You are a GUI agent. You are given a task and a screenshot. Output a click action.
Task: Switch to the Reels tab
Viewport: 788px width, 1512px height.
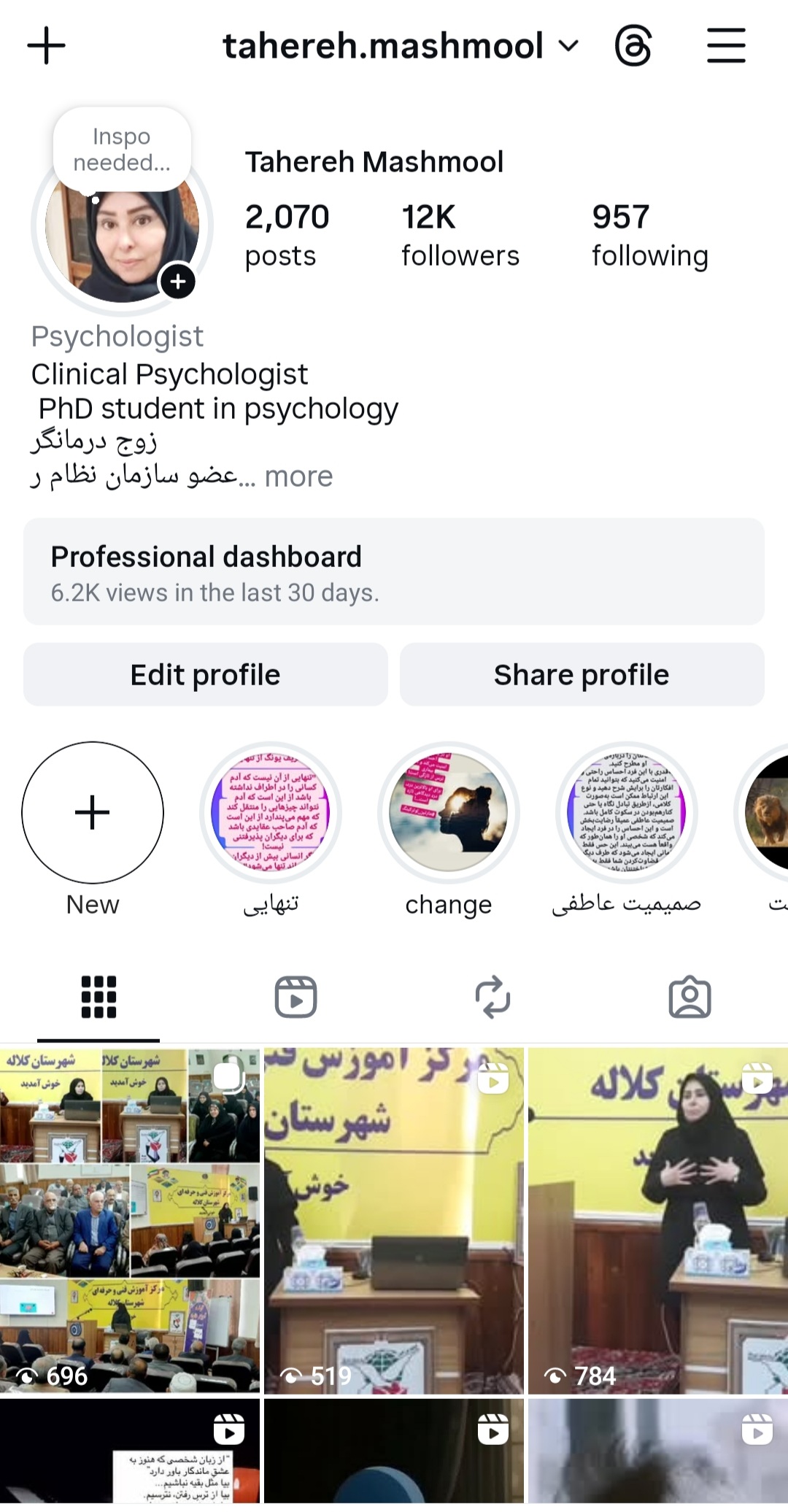pyautogui.click(x=295, y=997)
